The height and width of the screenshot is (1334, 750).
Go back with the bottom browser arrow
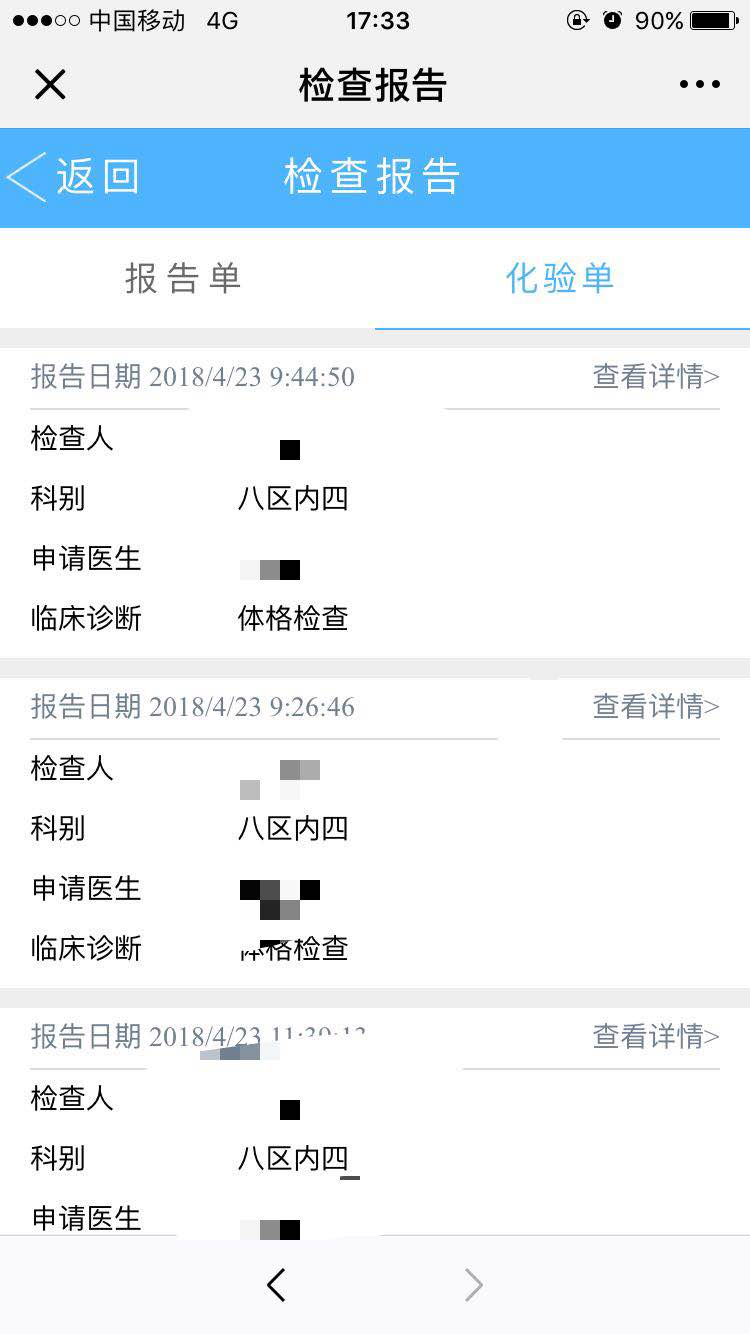coord(277,1285)
